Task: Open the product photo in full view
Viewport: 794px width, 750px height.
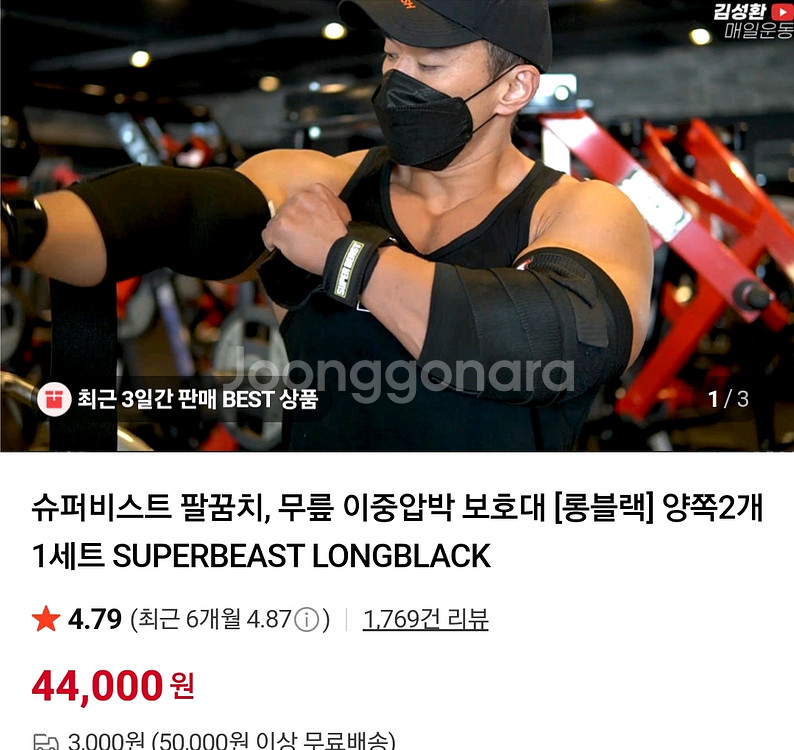Action: click(x=397, y=225)
